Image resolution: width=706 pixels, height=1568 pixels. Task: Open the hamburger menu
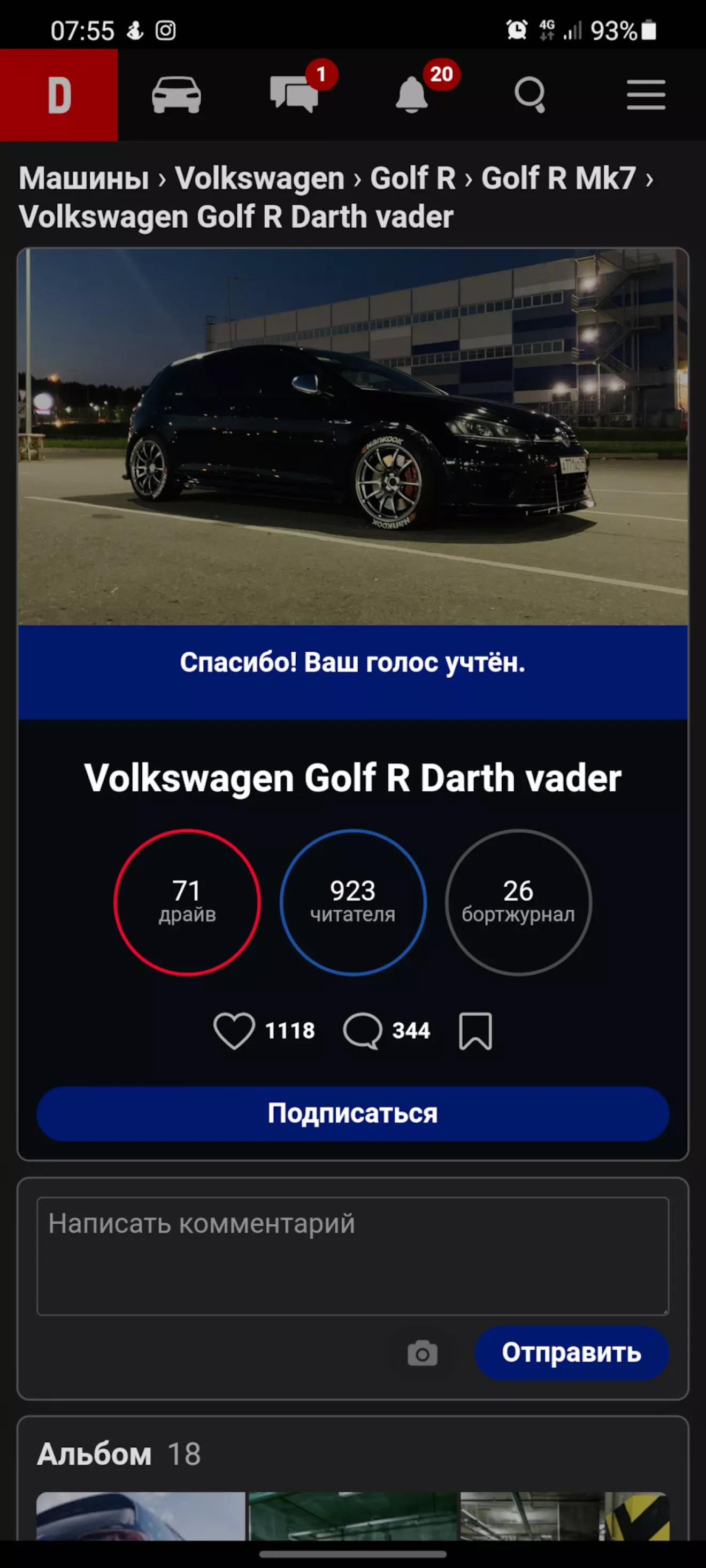646,95
